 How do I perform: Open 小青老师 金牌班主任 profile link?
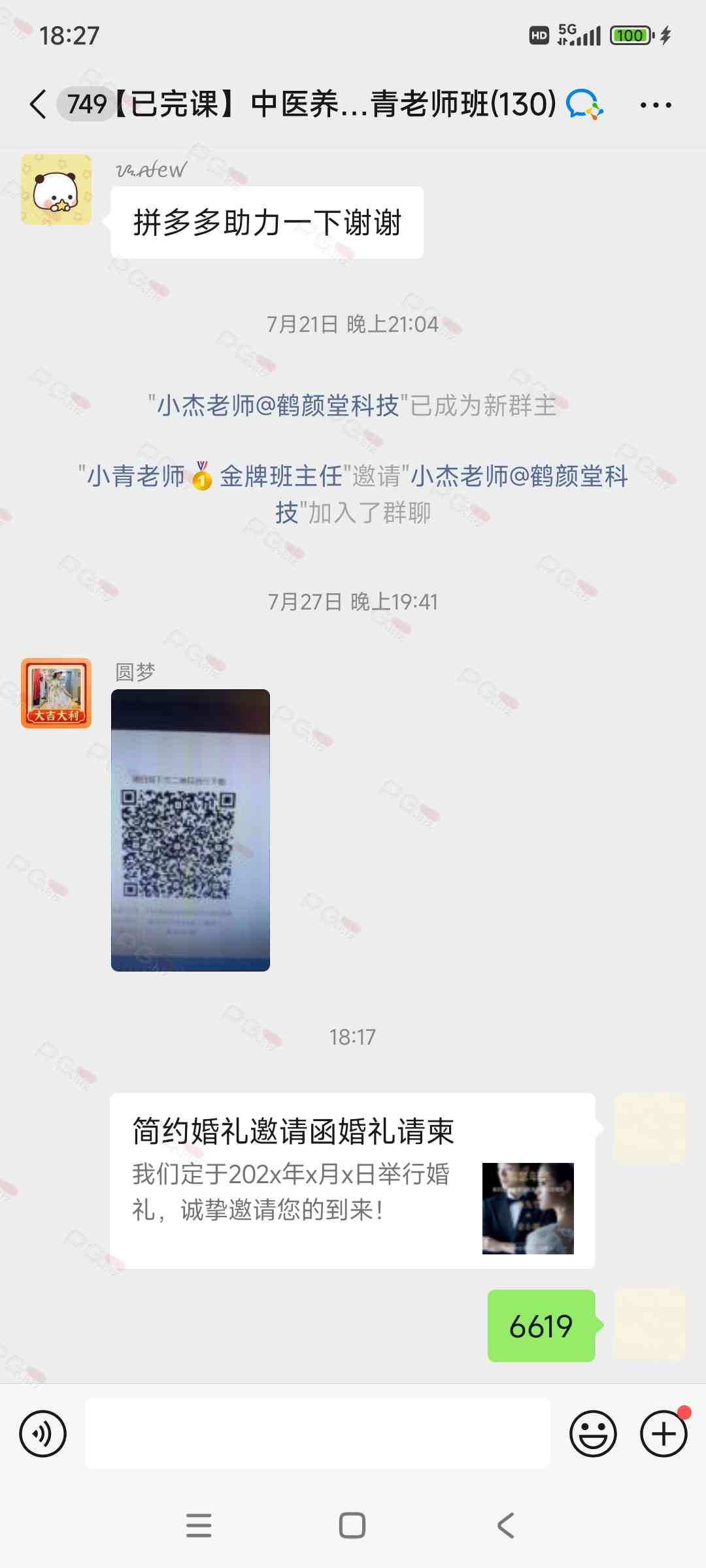(214, 476)
